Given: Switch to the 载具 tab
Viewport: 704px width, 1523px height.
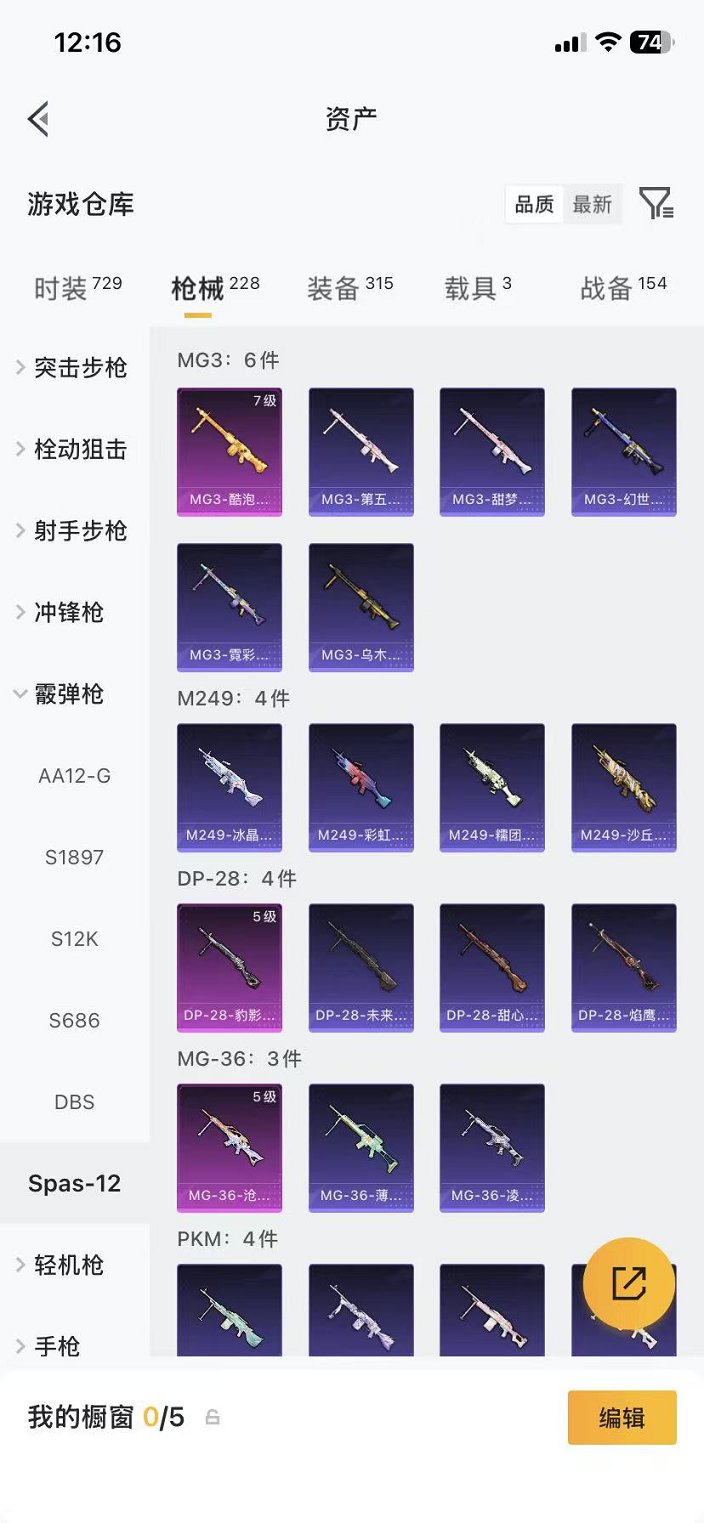Looking at the screenshot, I should click(x=477, y=289).
